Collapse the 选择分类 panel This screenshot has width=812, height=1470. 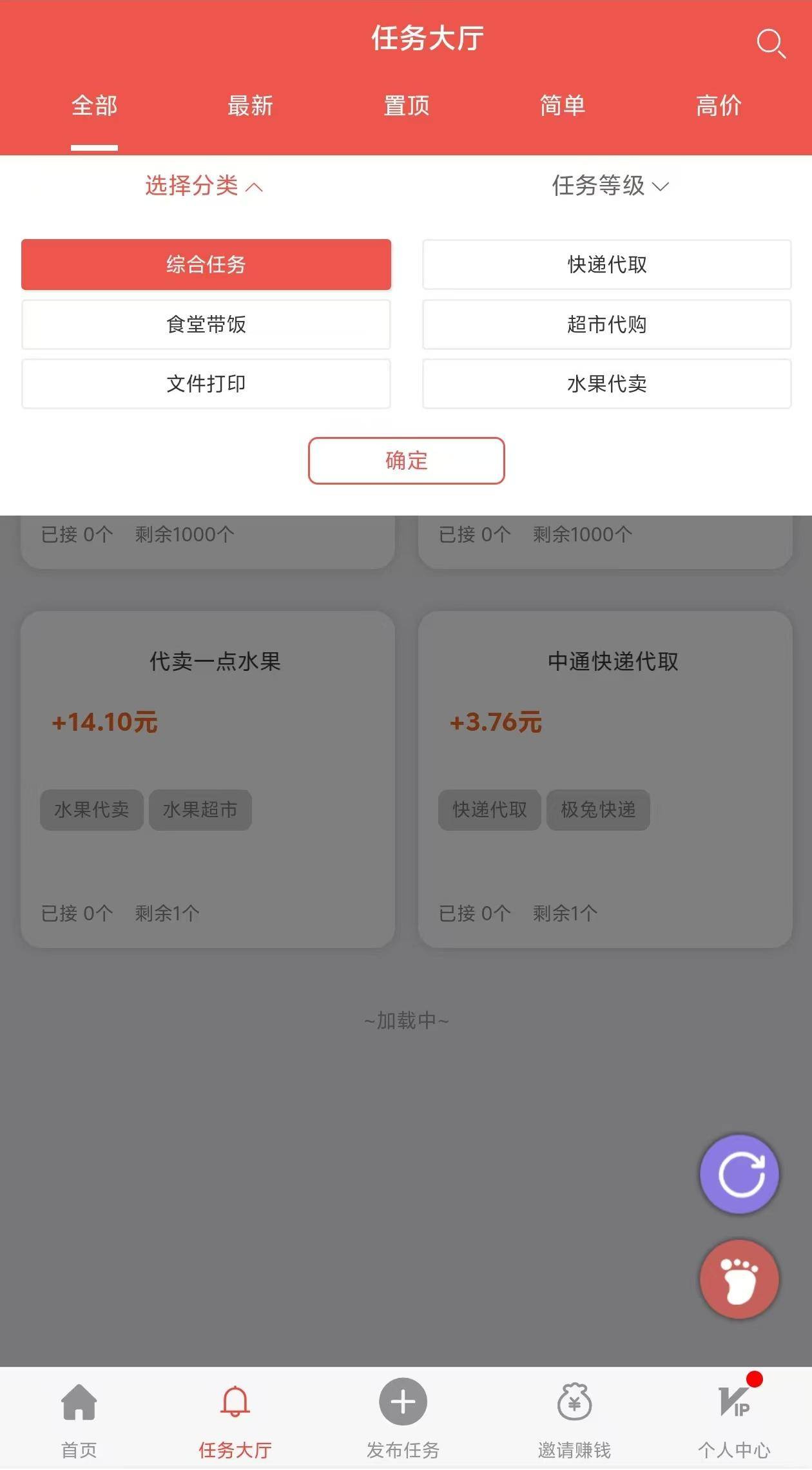pyautogui.click(x=204, y=187)
